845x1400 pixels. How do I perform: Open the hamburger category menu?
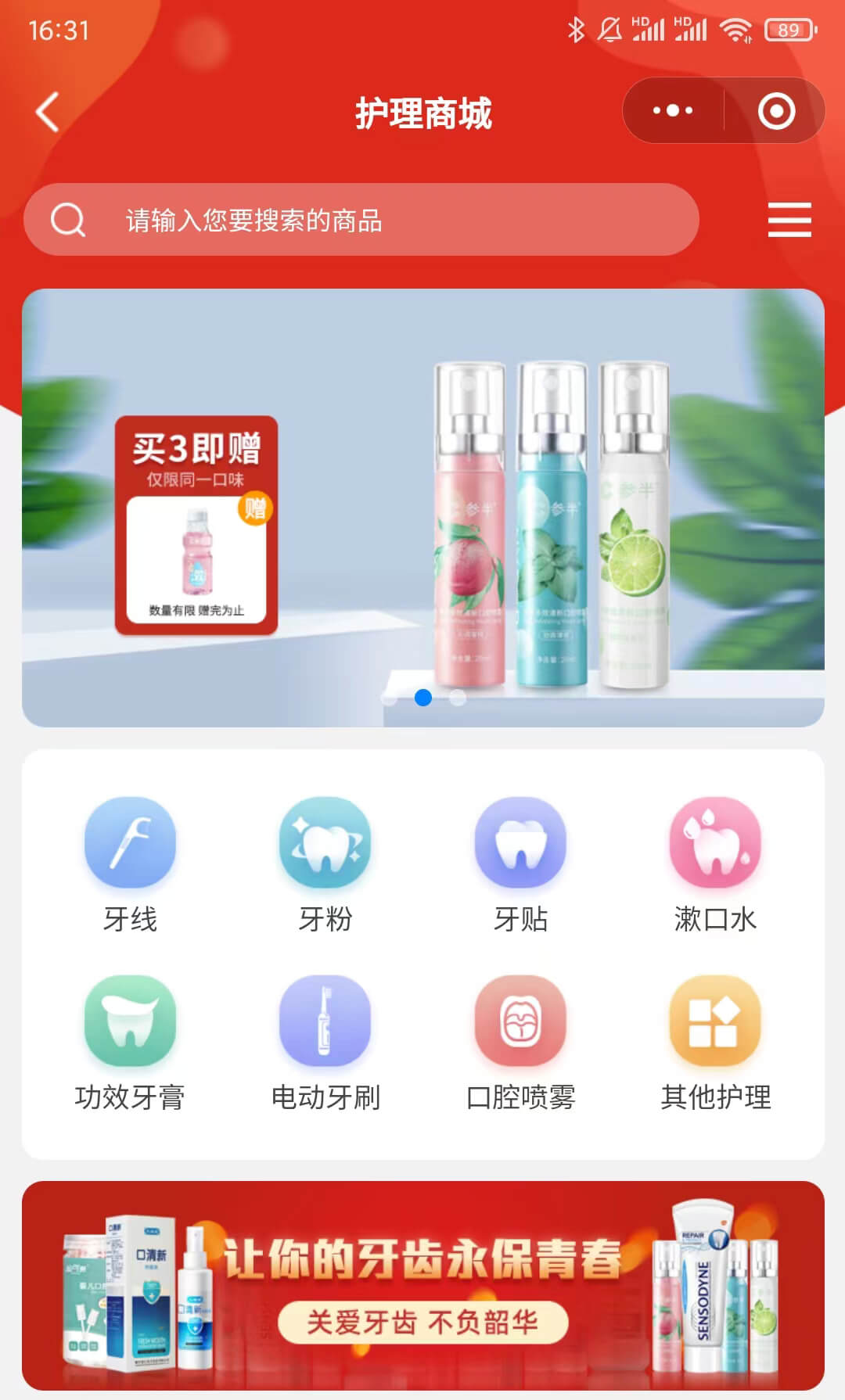coord(789,220)
